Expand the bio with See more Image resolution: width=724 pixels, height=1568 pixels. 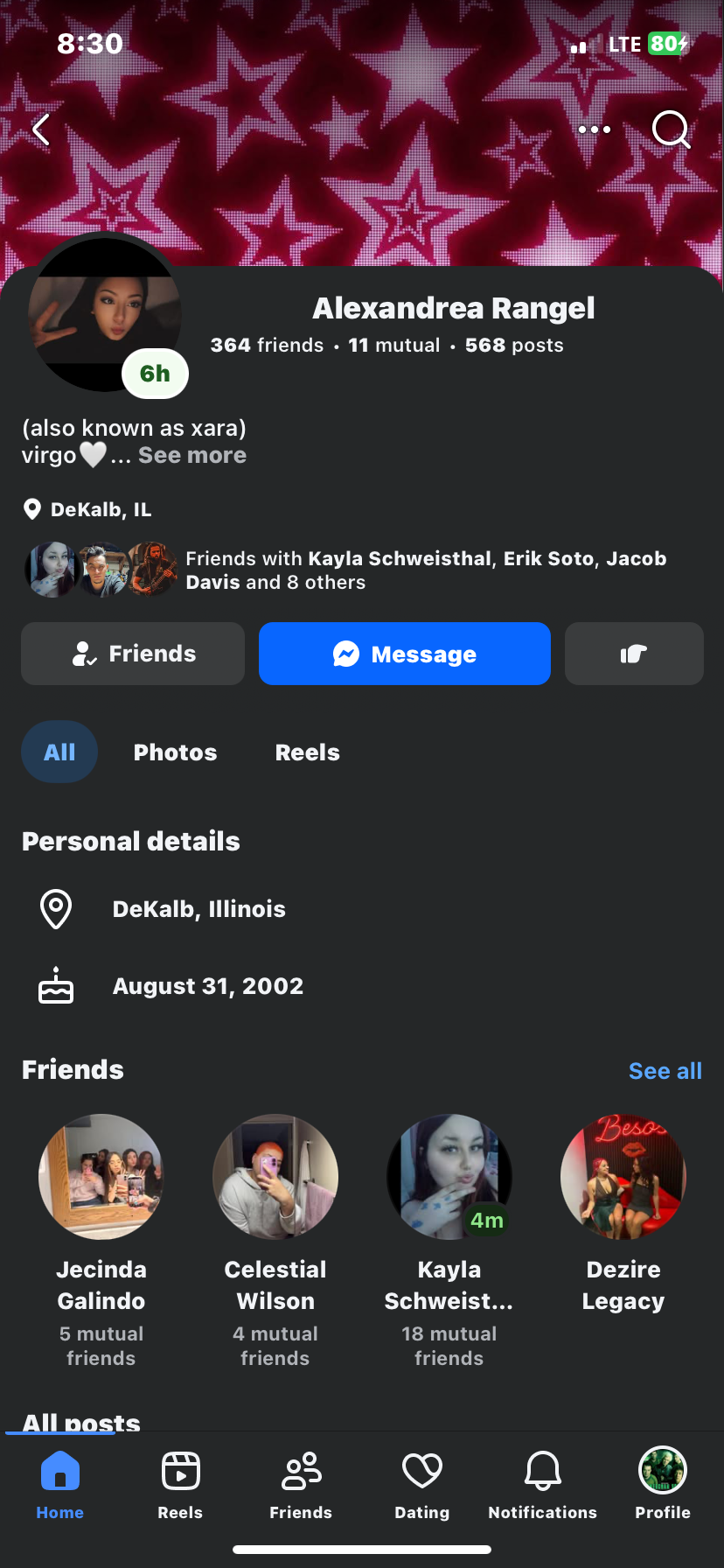click(191, 455)
